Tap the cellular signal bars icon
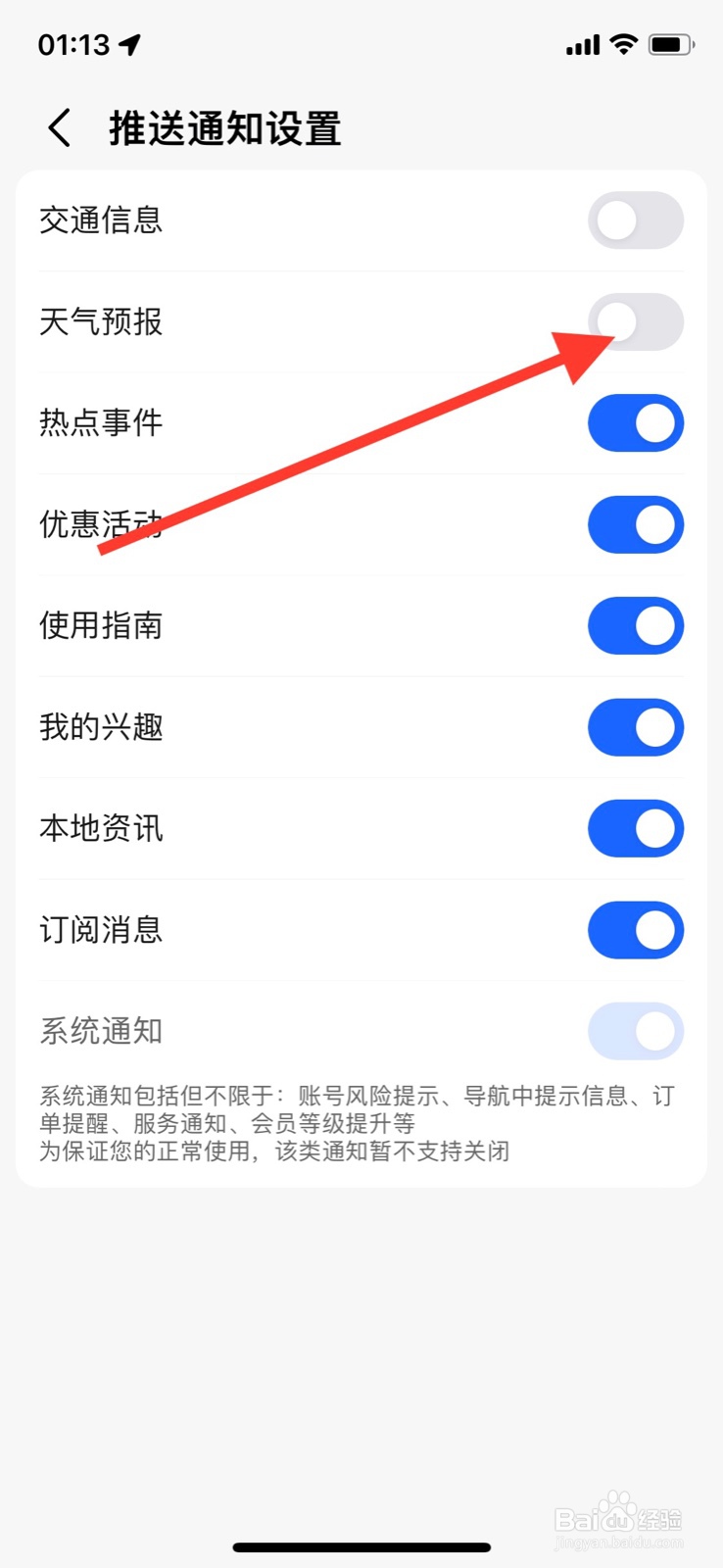 point(581,45)
